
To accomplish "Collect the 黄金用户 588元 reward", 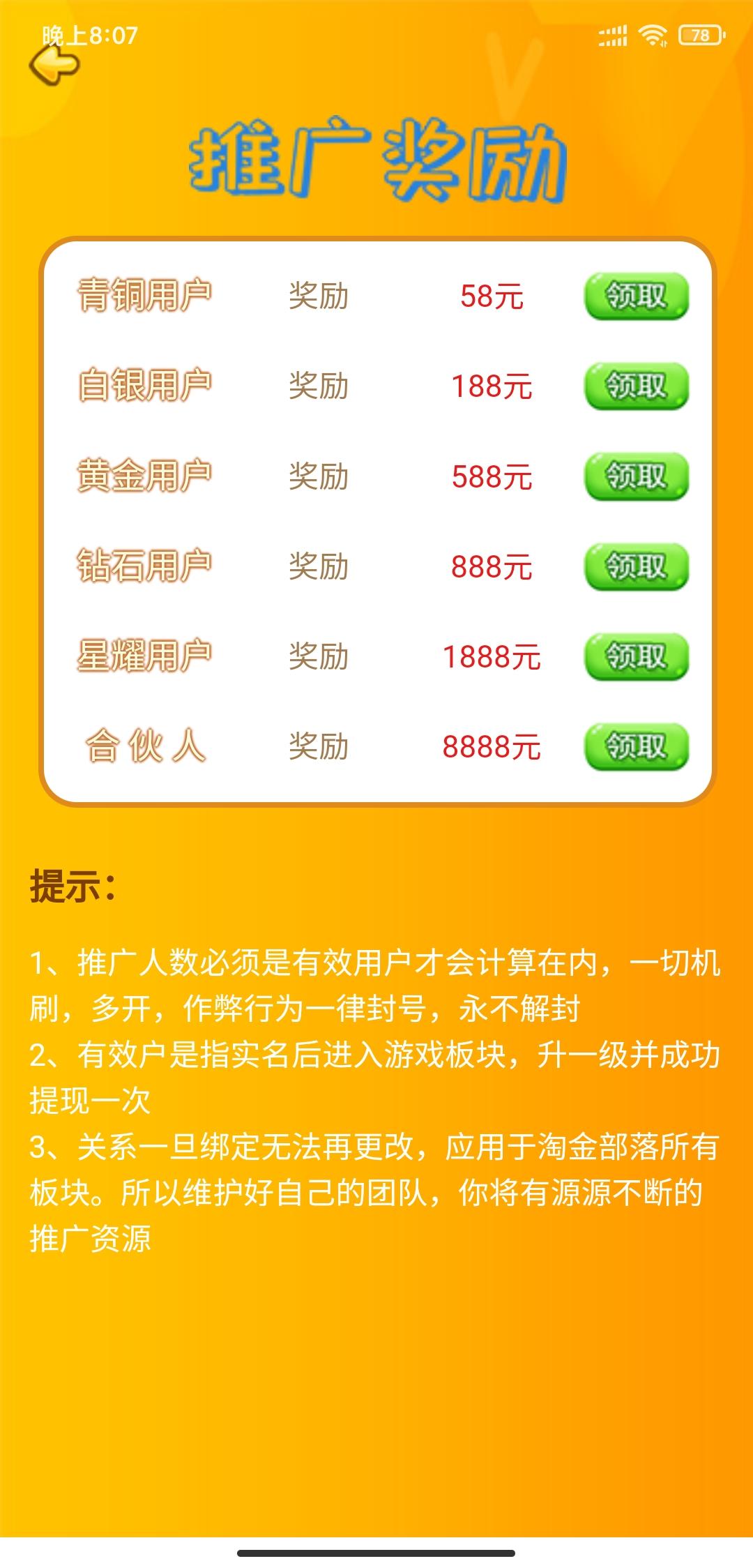I will (636, 476).
